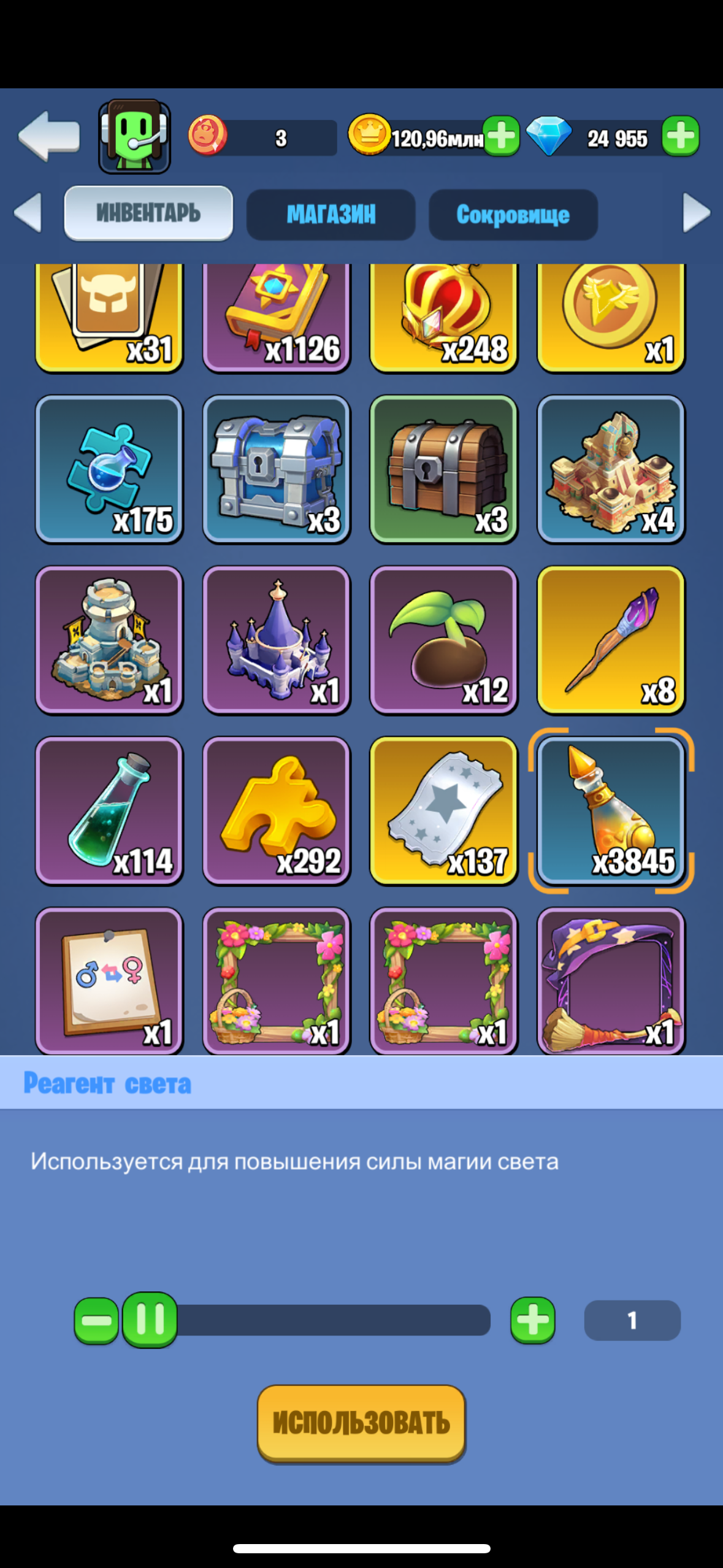
Task: Select the golden puzzle piece x292
Action: (x=276, y=810)
